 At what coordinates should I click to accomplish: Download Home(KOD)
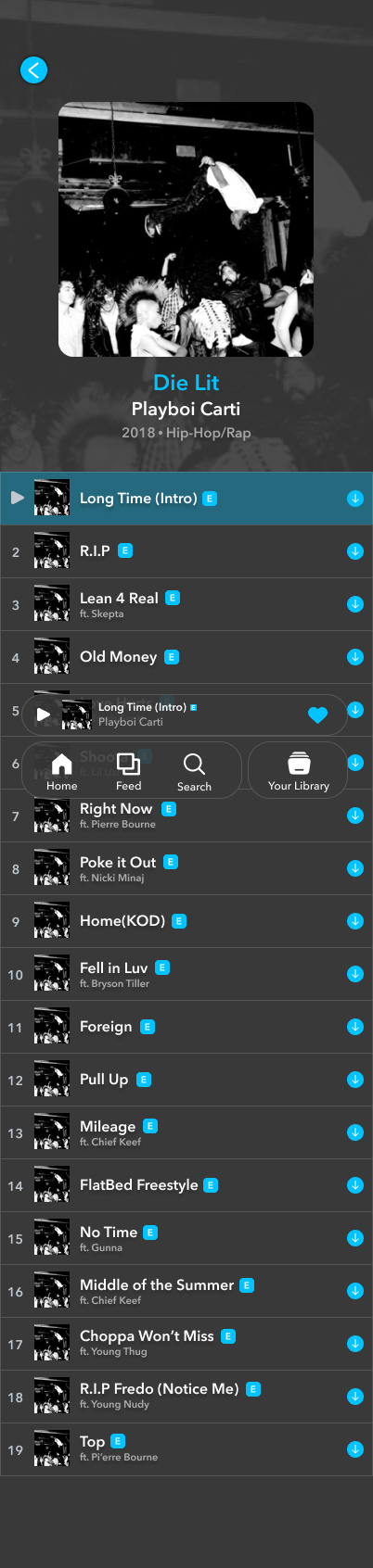click(x=354, y=921)
